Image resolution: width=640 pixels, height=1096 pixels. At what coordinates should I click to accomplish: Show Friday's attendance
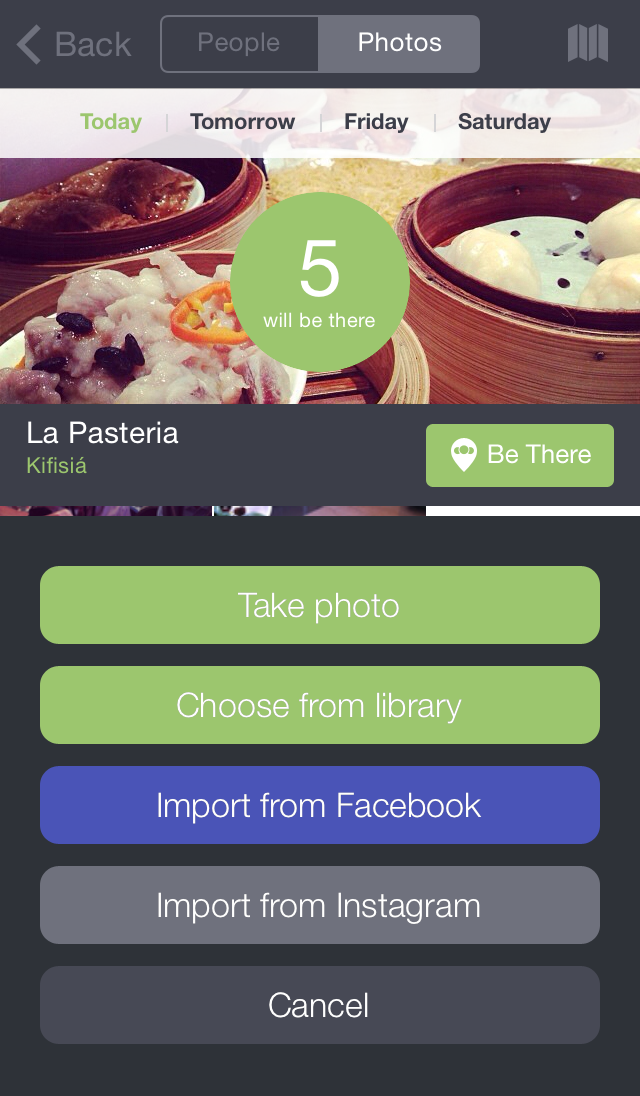click(376, 122)
